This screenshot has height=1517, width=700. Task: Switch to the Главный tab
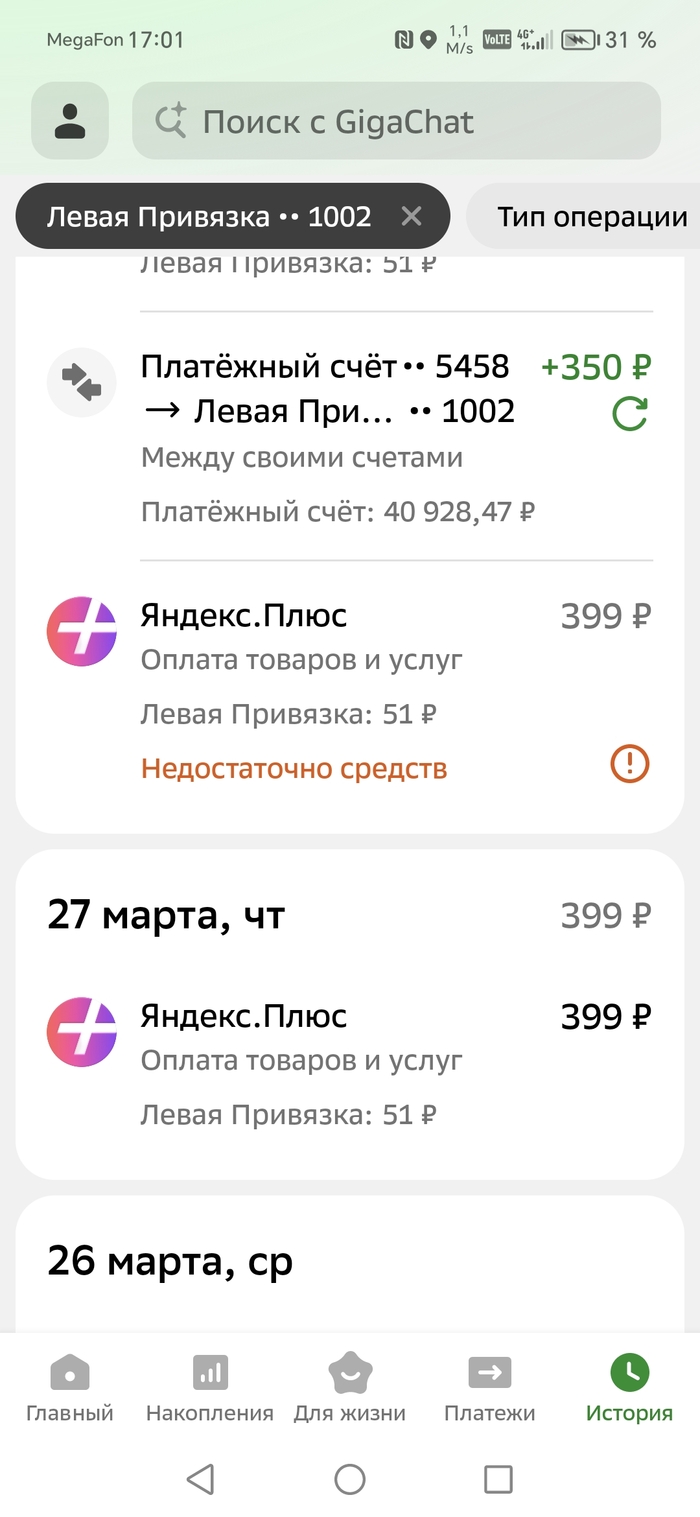point(70,1389)
